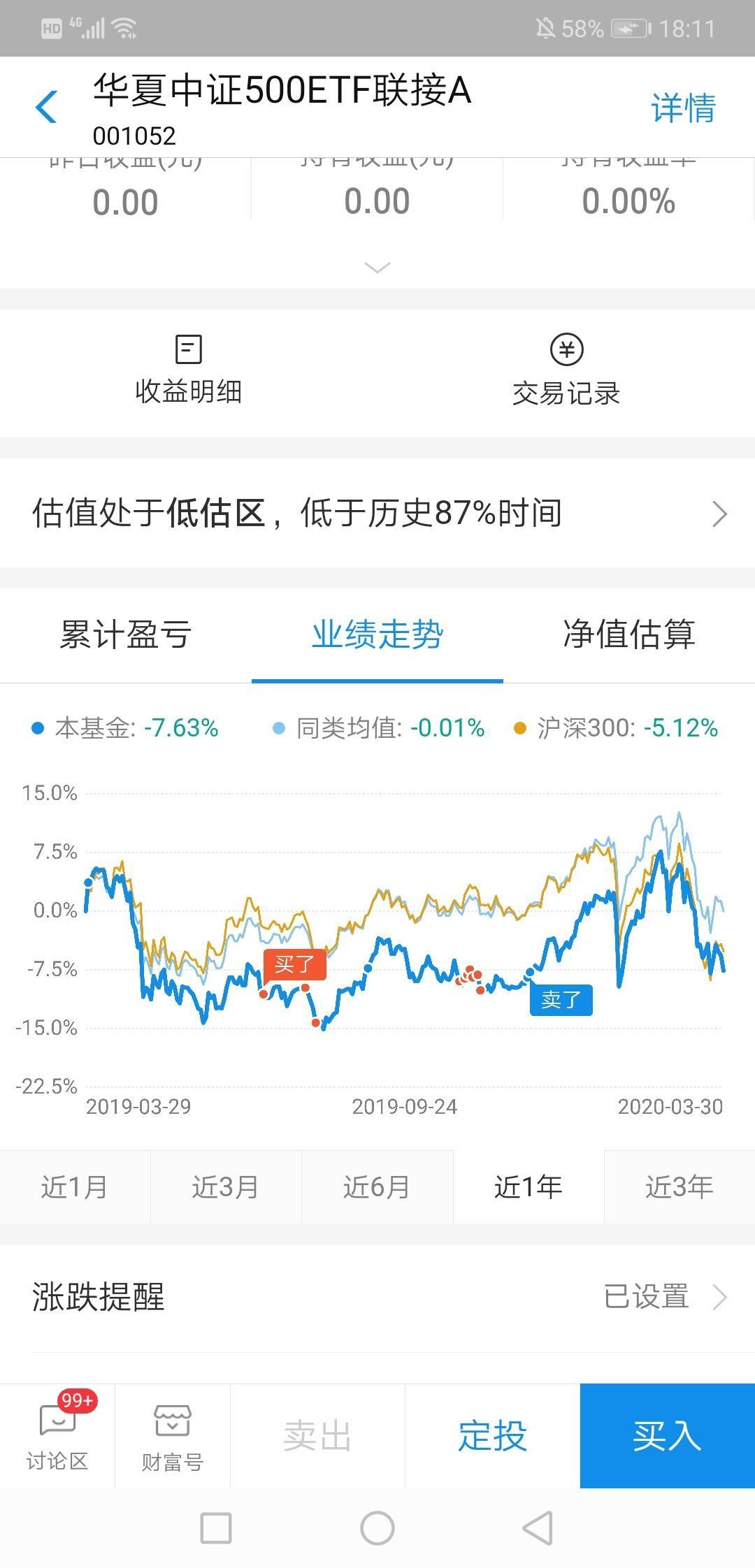Screen dimensions: 755x1568
Task: Set up 定投 recurring investment
Action: (492, 1437)
